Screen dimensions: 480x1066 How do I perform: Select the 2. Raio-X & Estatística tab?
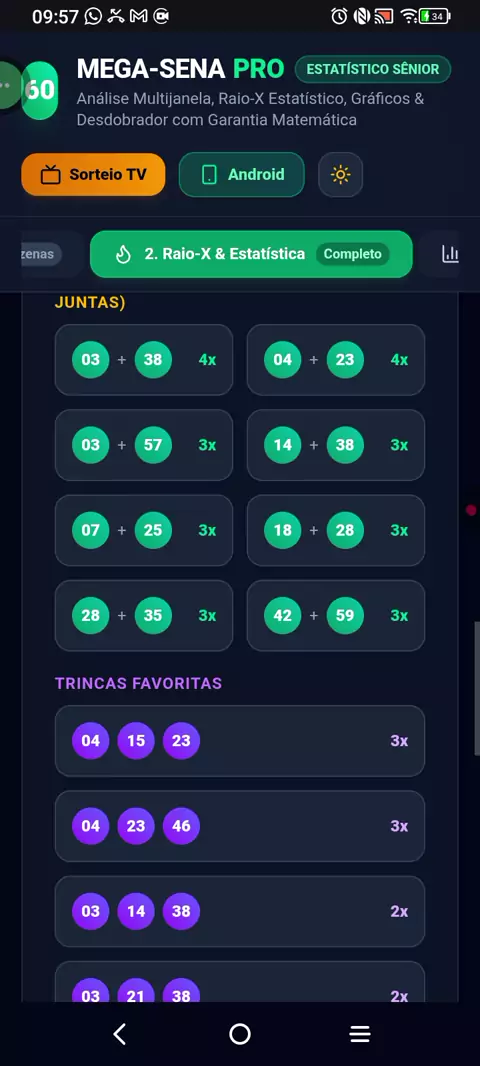tap(251, 254)
